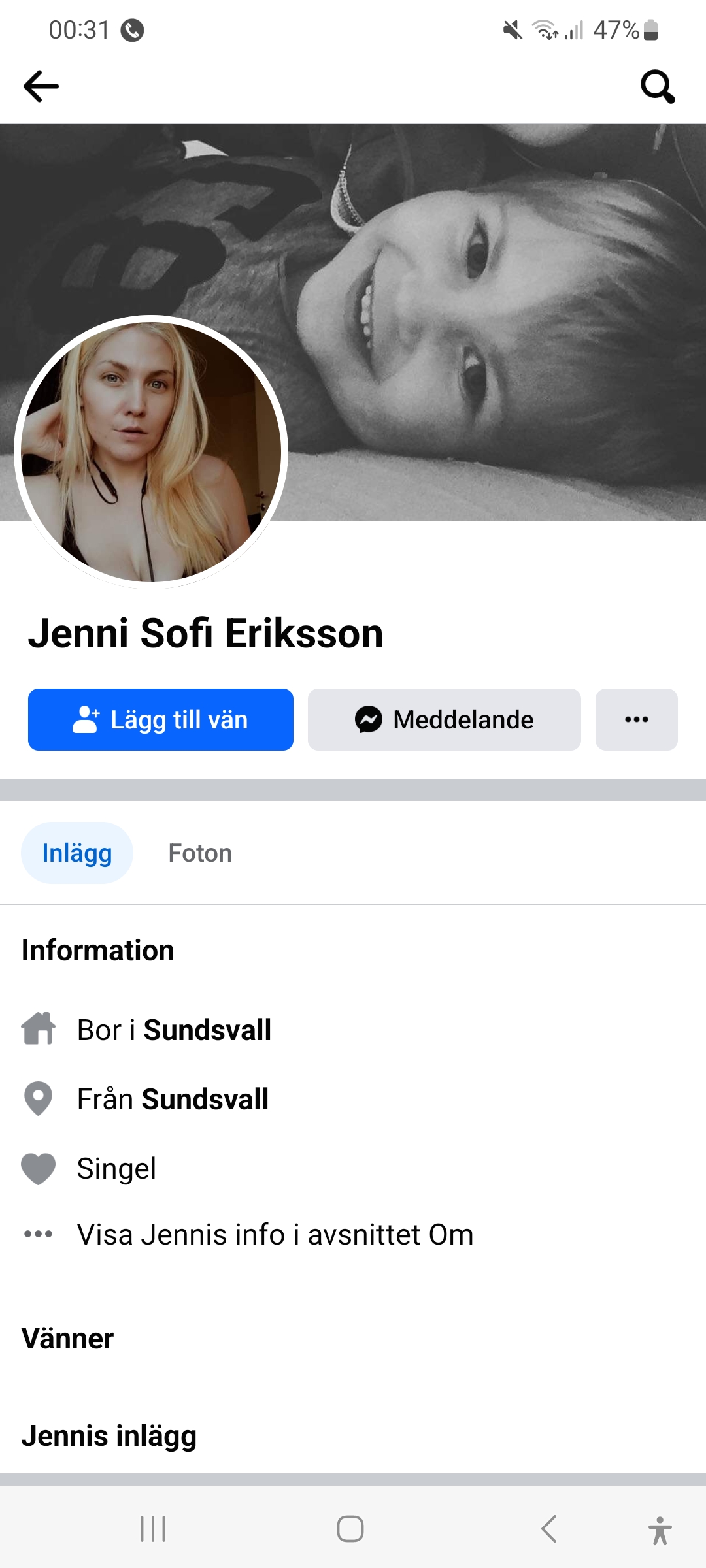The height and width of the screenshot is (1568, 706).
Task: Select the Inlägg tab
Action: pos(77,853)
